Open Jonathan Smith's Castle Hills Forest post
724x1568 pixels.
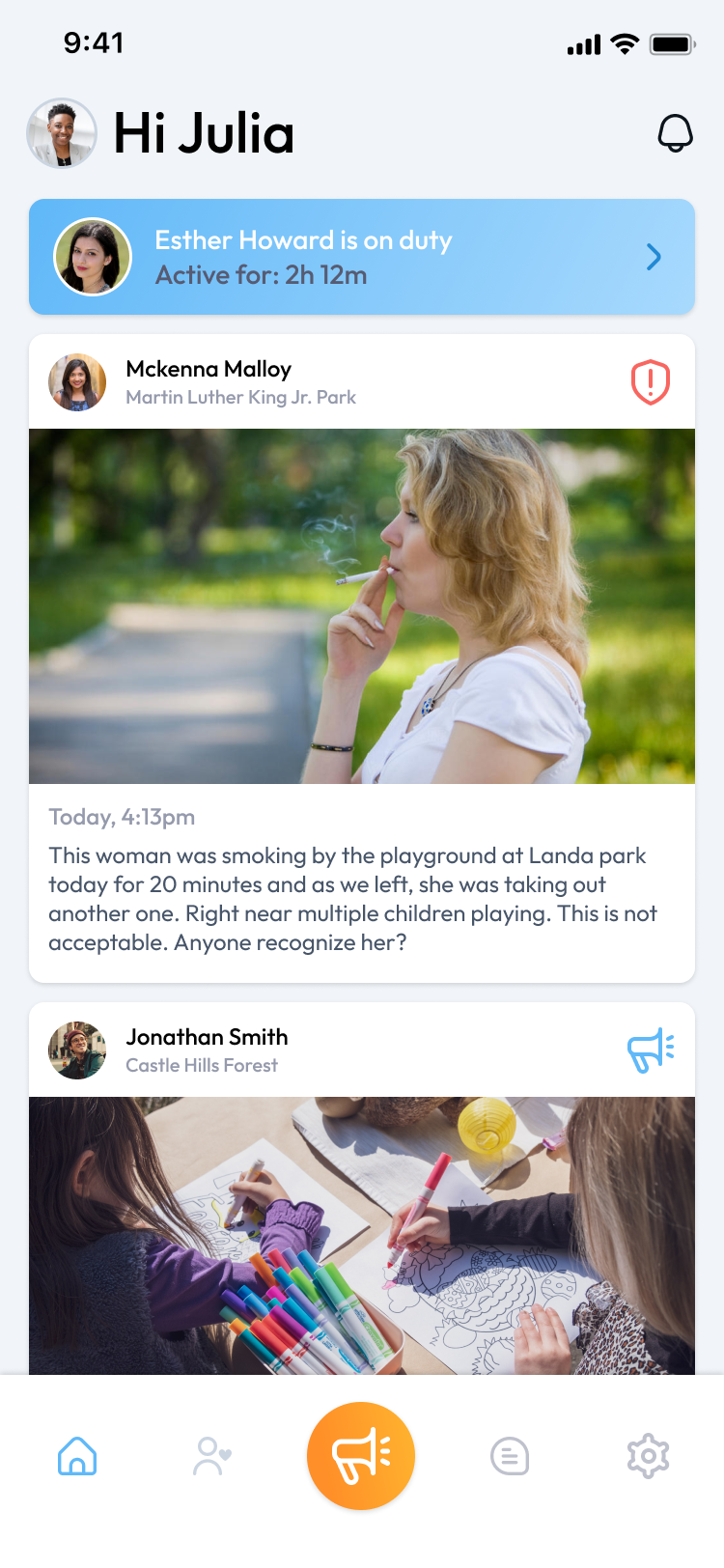click(x=362, y=1236)
